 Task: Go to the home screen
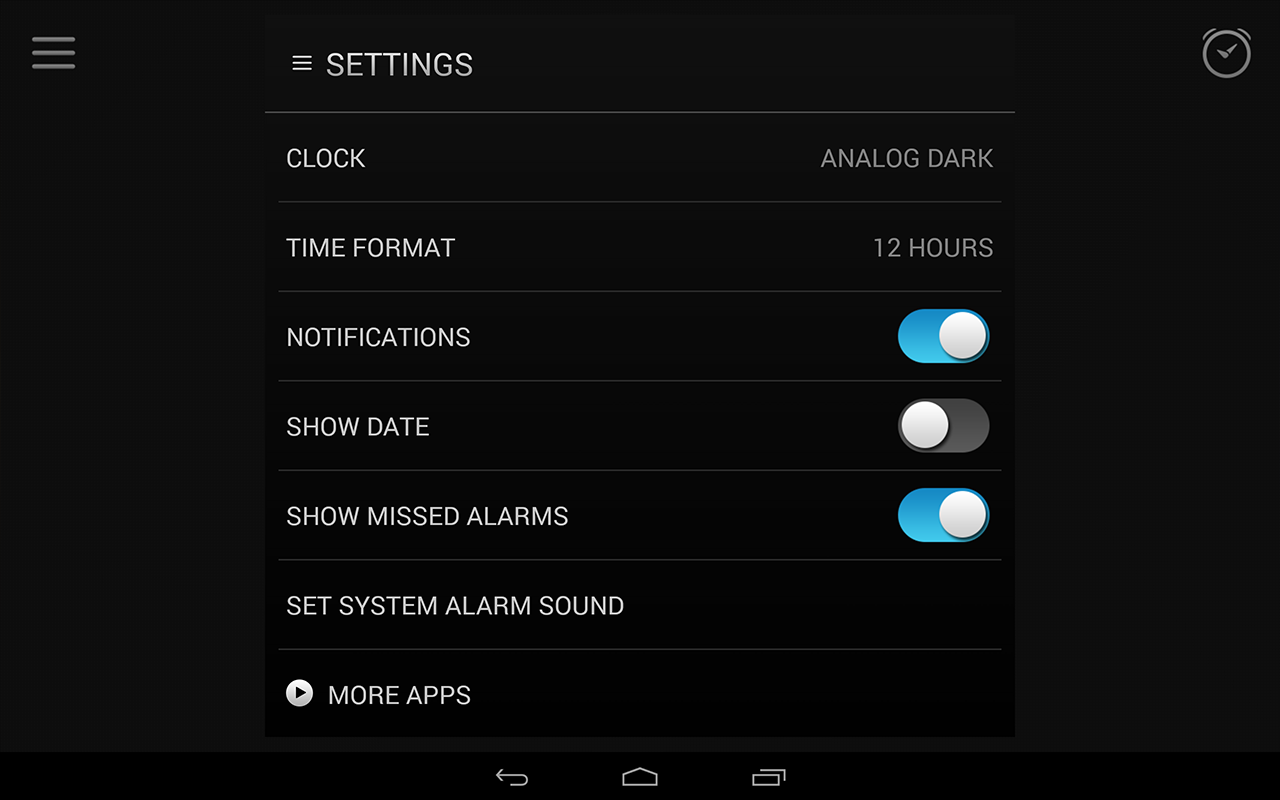click(x=640, y=777)
